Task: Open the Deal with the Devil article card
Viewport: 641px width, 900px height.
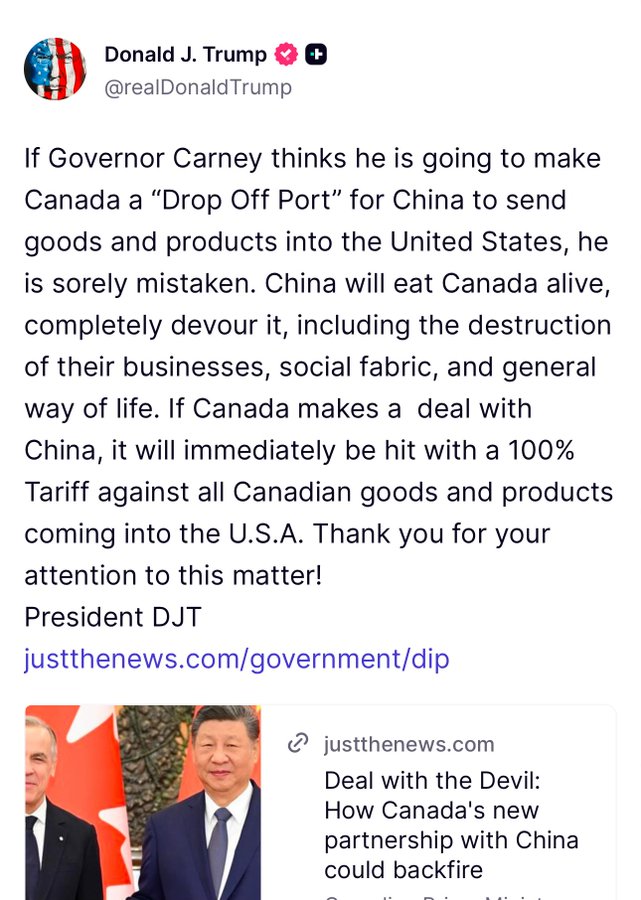Action: (450, 811)
